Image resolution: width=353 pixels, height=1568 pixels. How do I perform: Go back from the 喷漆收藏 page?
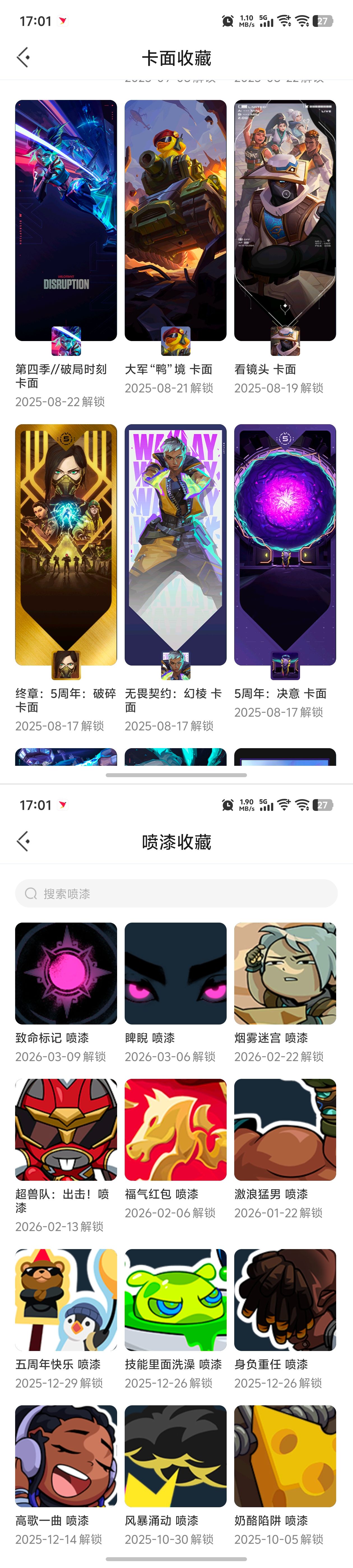tap(23, 842)
